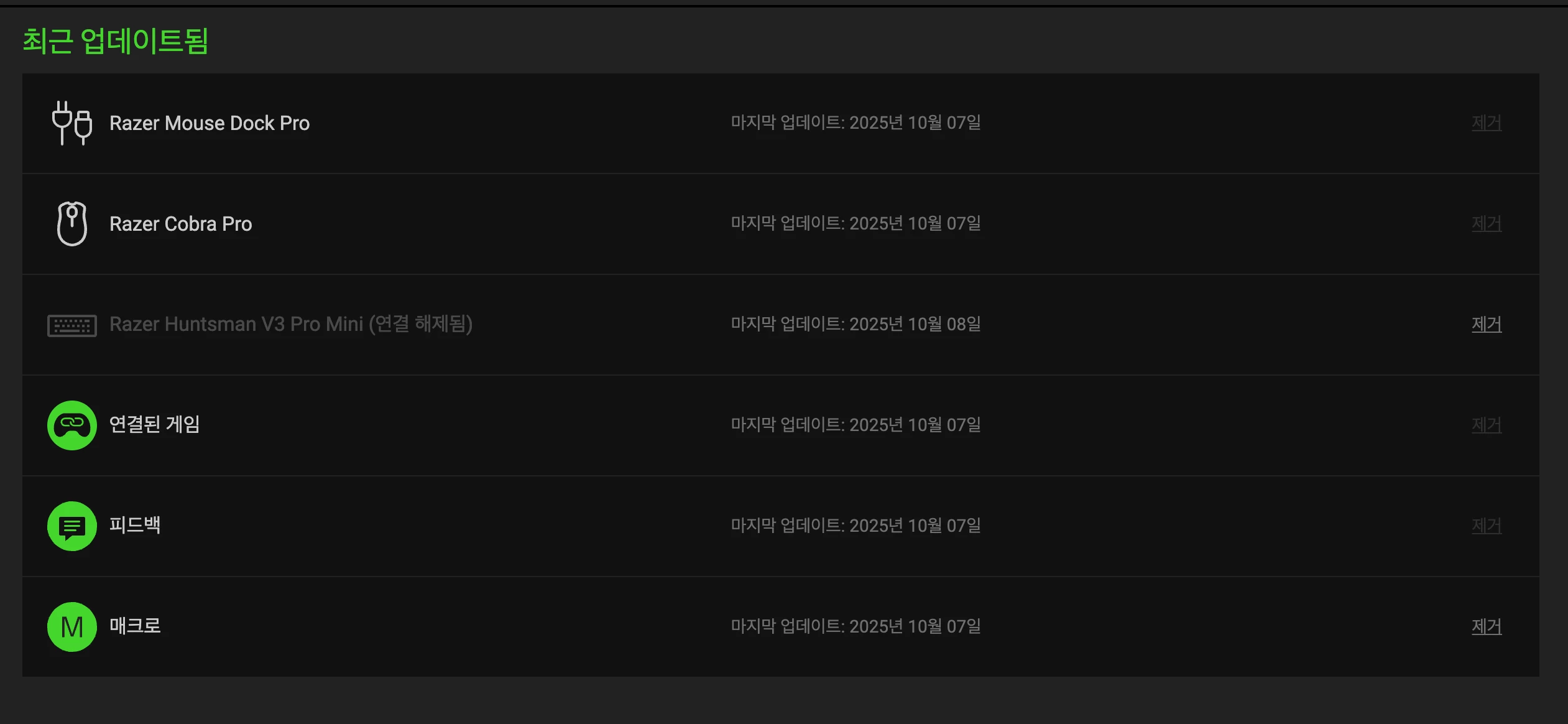Viewport: 1568px width, 724px height.
Task: Open the 매크로 row
Action: (135, 626)
